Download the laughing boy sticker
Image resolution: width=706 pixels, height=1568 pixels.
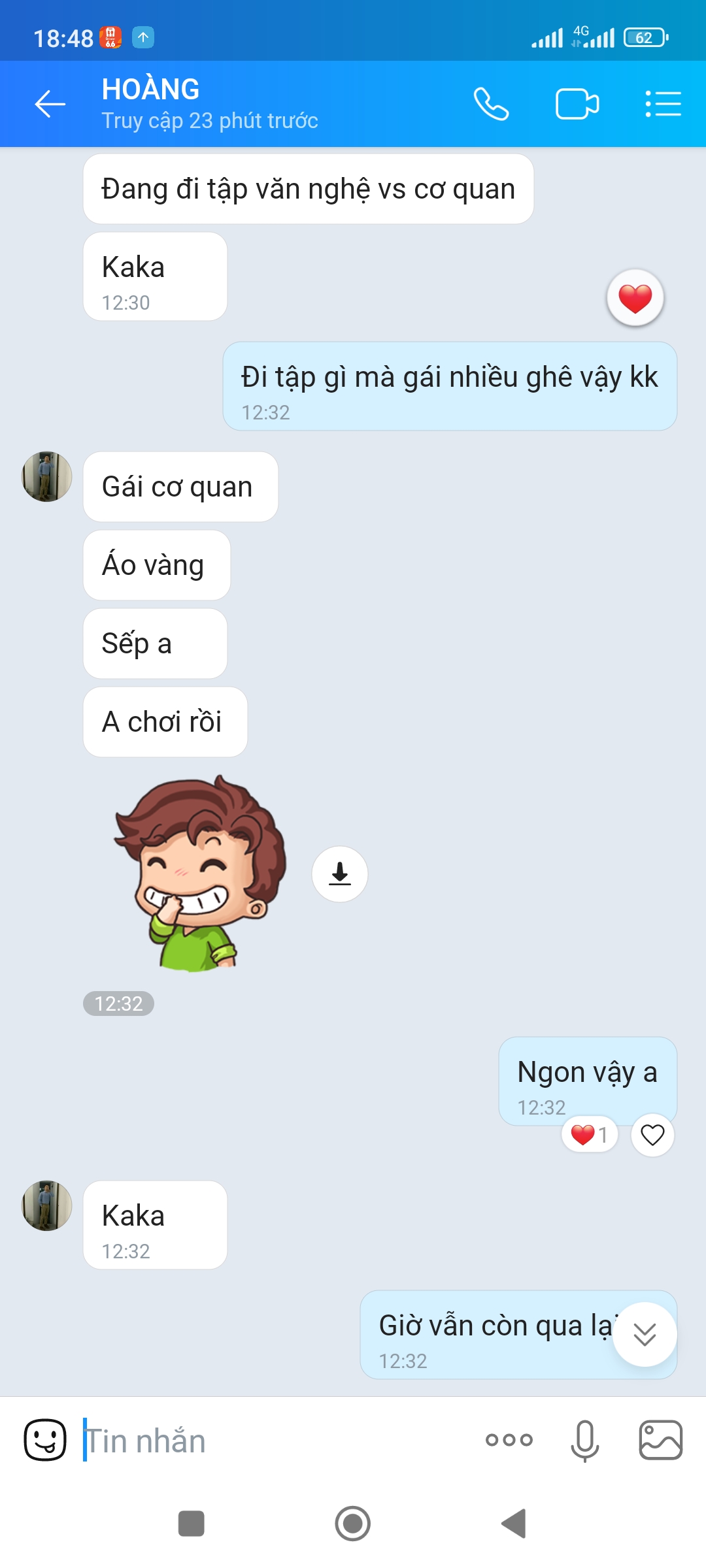tap(339, 874)
